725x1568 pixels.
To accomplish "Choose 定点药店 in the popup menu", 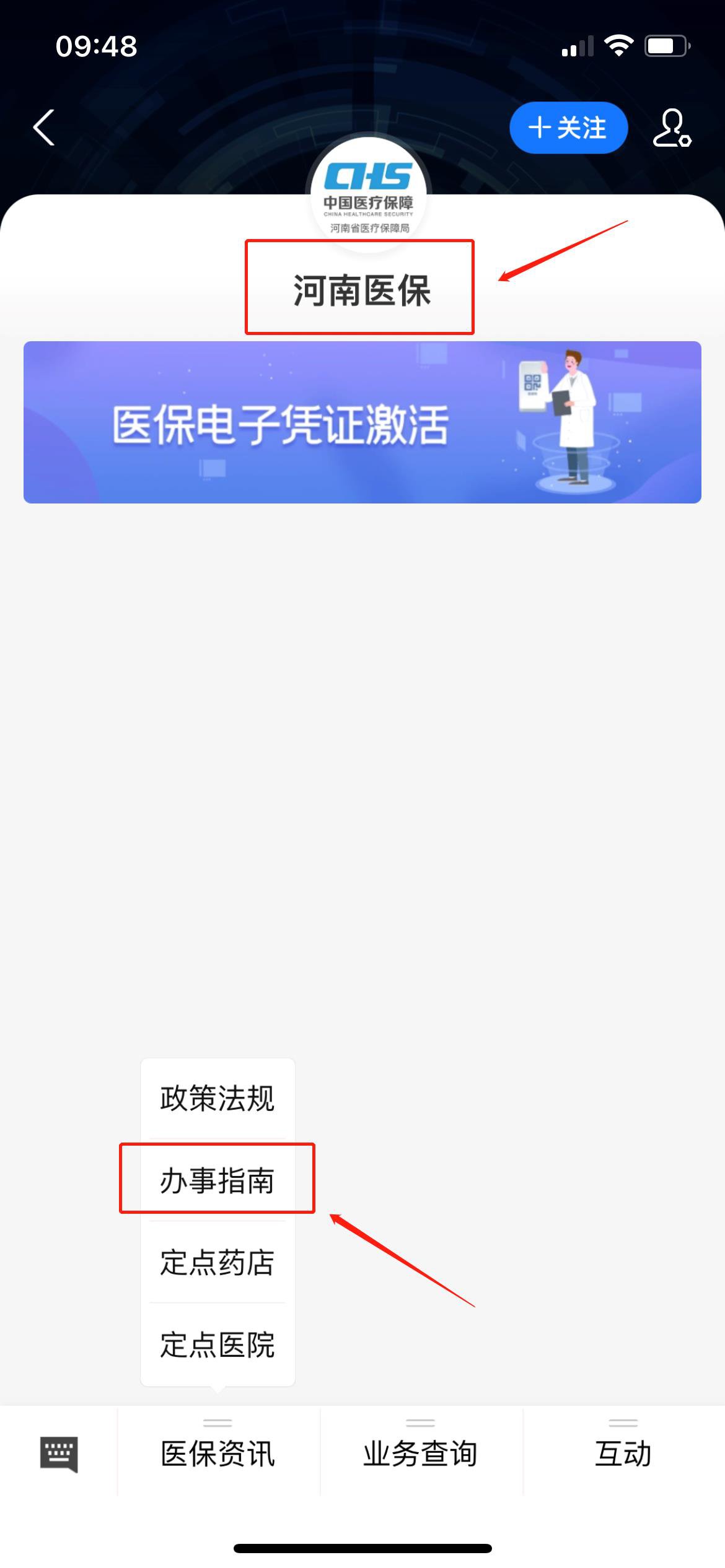I will (217, 1263).
